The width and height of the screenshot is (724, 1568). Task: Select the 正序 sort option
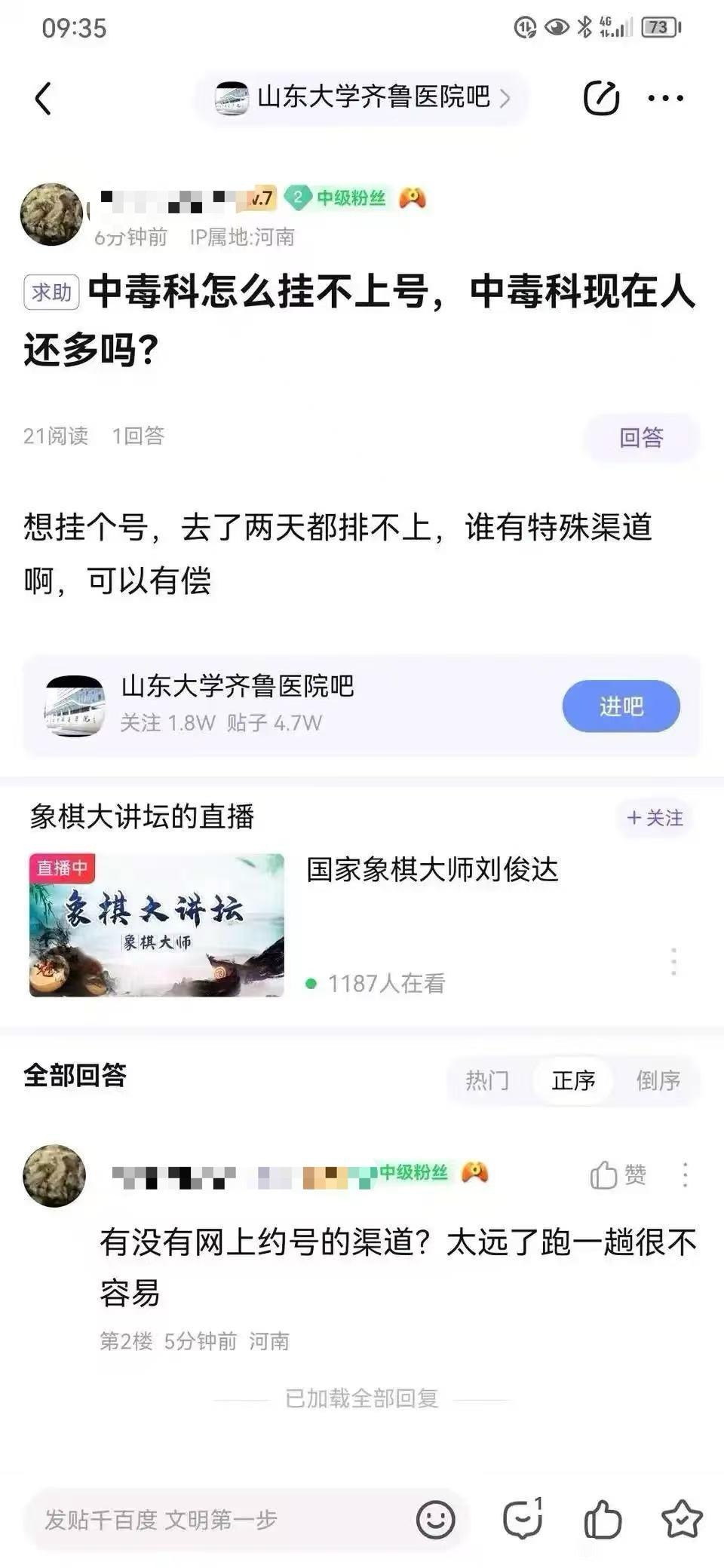pos(573,1080)
